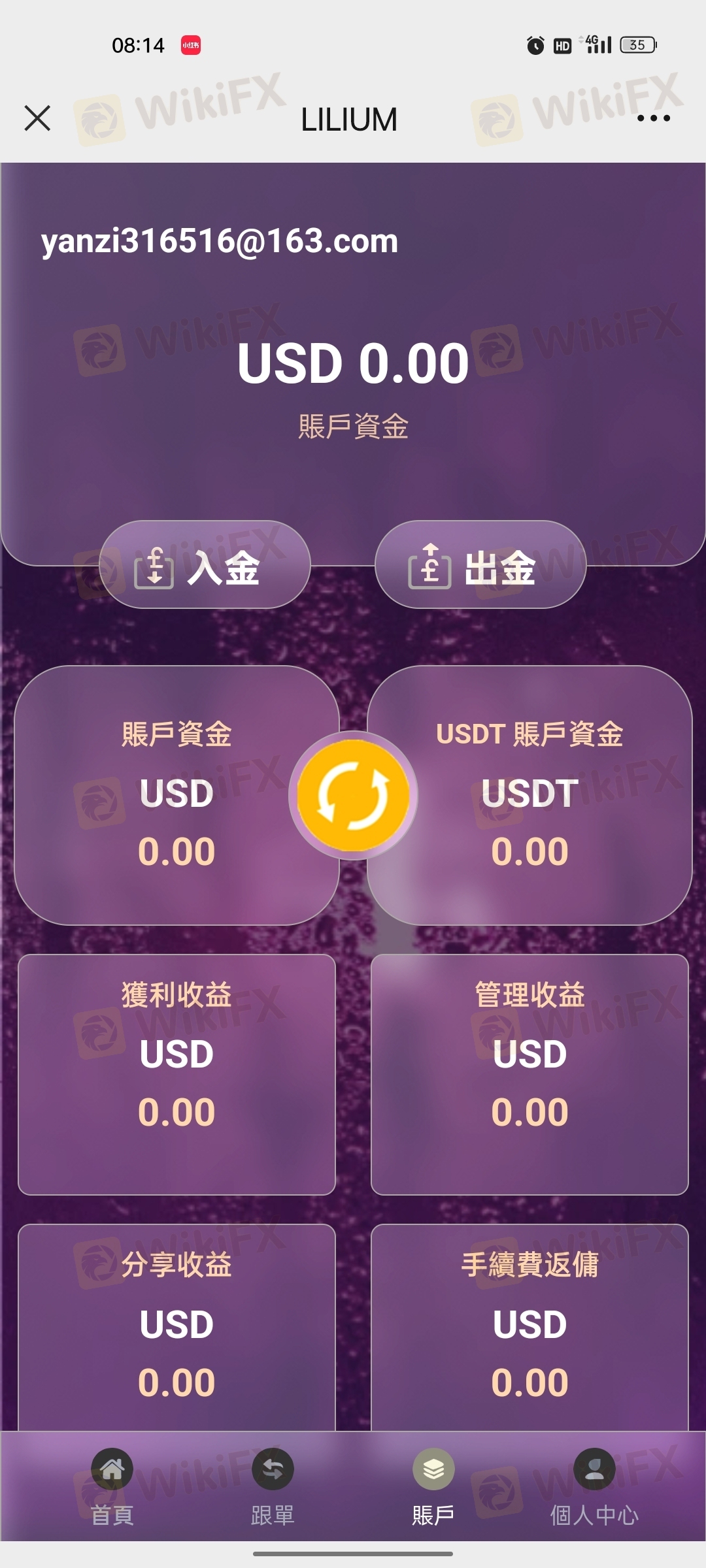Select the 賬戶 account tab

click(x=433, y=1487)
